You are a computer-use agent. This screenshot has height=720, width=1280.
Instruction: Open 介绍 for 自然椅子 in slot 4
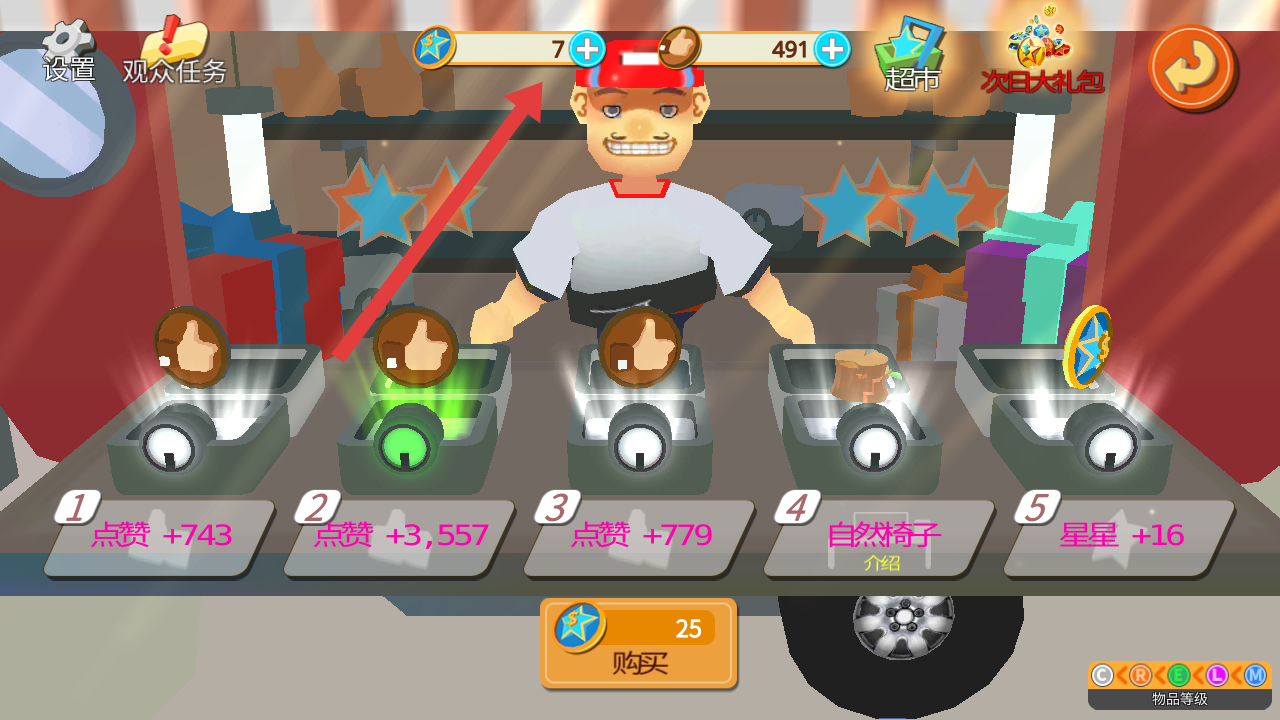pyautogui.click(x=882, y=563)
